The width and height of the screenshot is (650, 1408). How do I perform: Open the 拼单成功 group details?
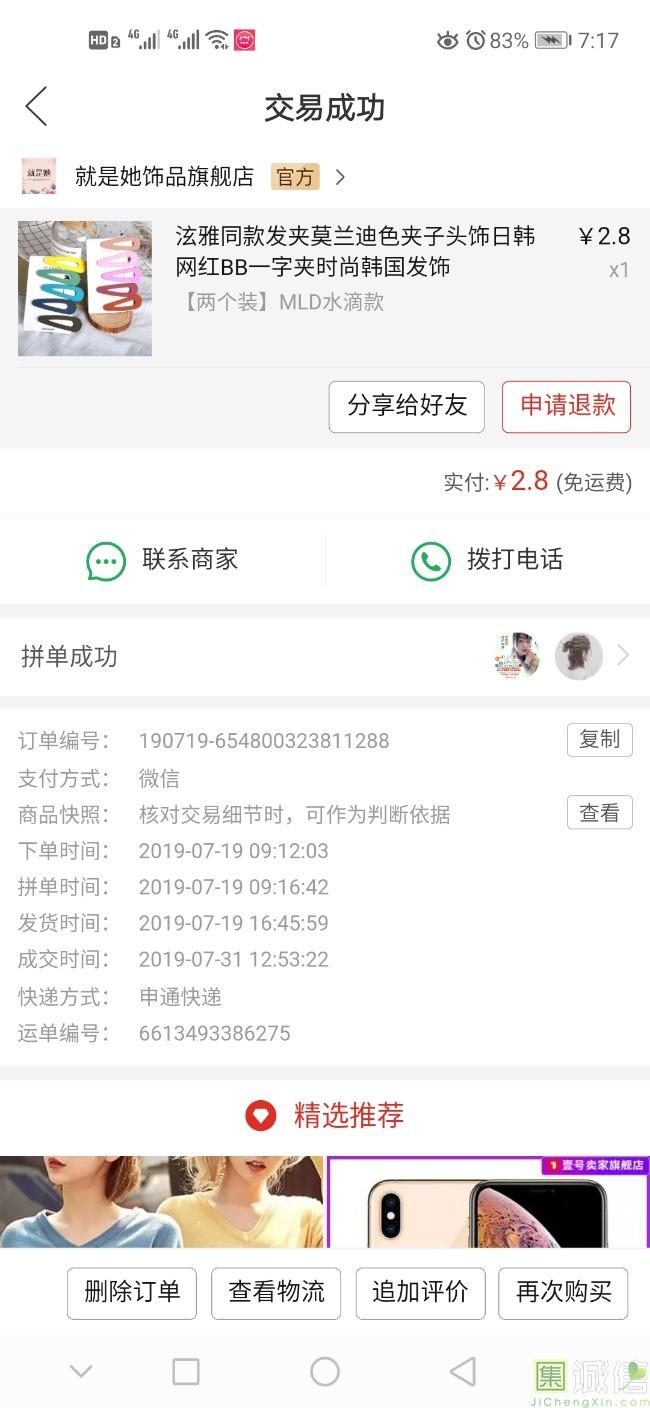tap(325, 656)
